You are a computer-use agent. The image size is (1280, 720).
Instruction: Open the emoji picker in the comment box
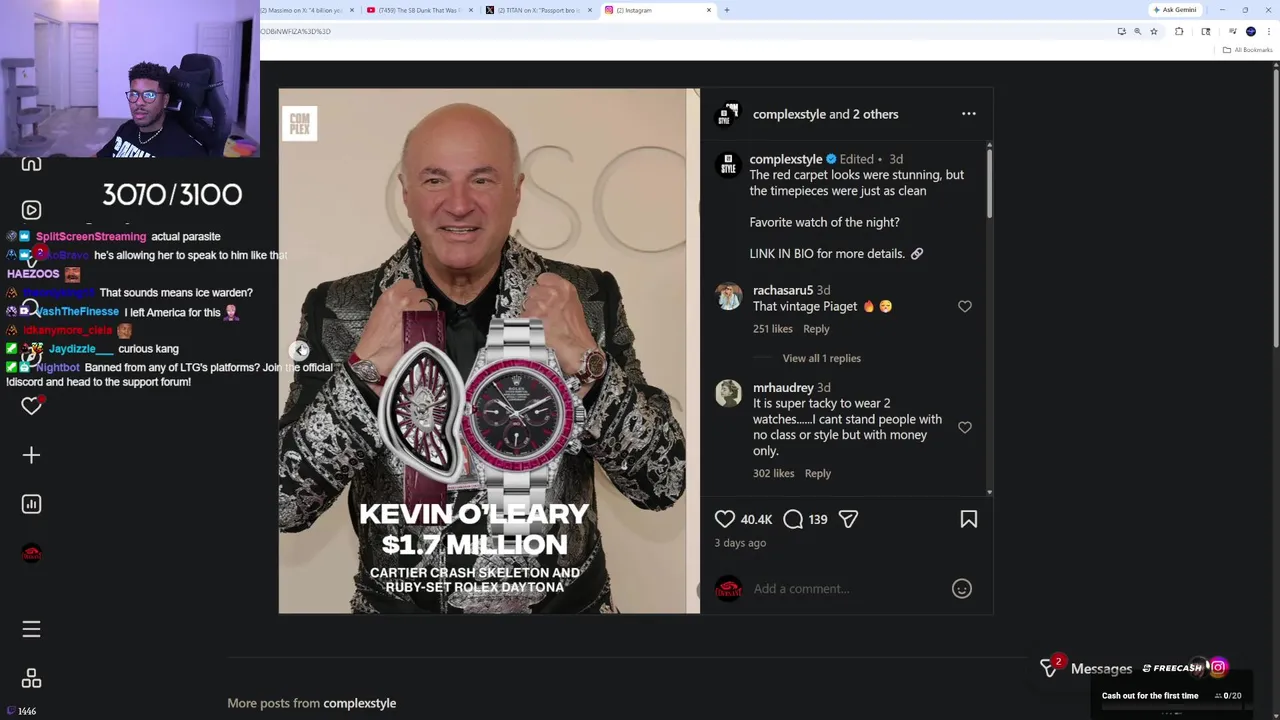[x=961, y=589]
